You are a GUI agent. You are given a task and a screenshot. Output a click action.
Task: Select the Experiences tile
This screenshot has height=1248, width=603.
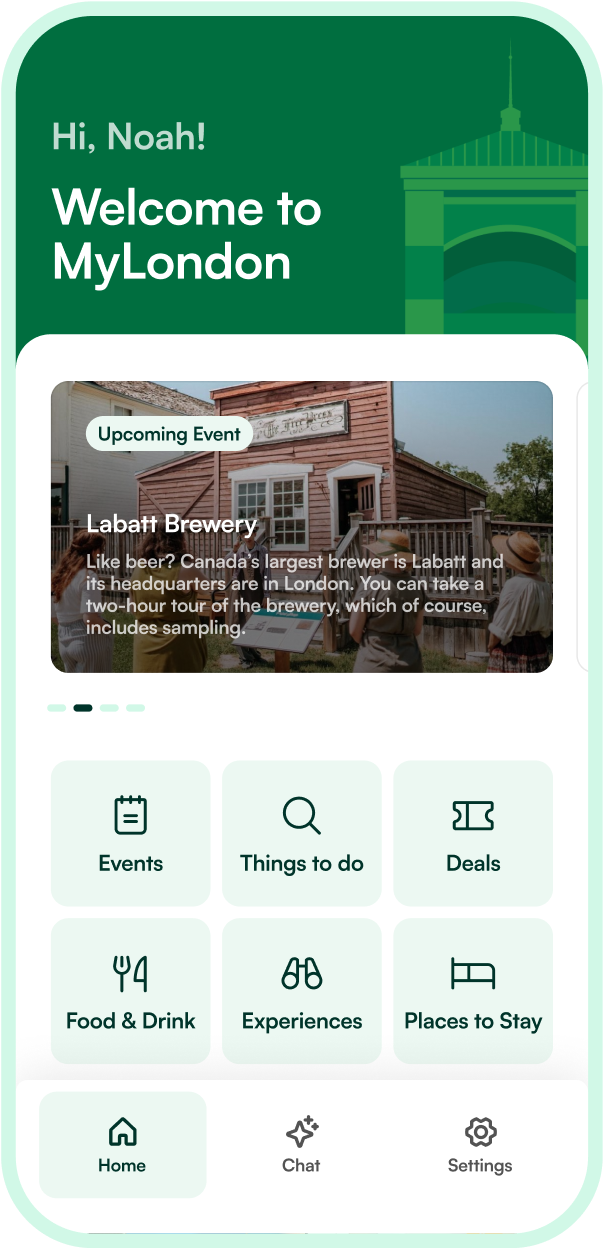click(302, 991)
